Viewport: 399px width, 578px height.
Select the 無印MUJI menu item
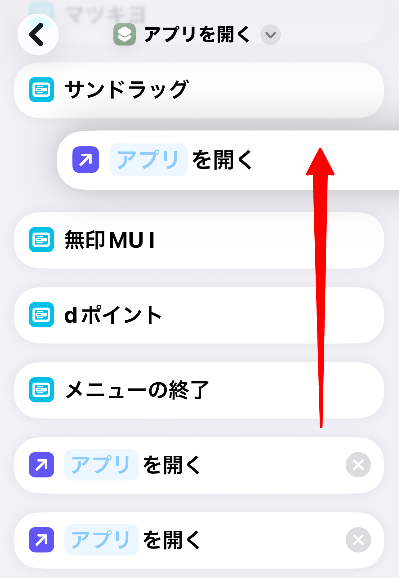tap(199, 240)
